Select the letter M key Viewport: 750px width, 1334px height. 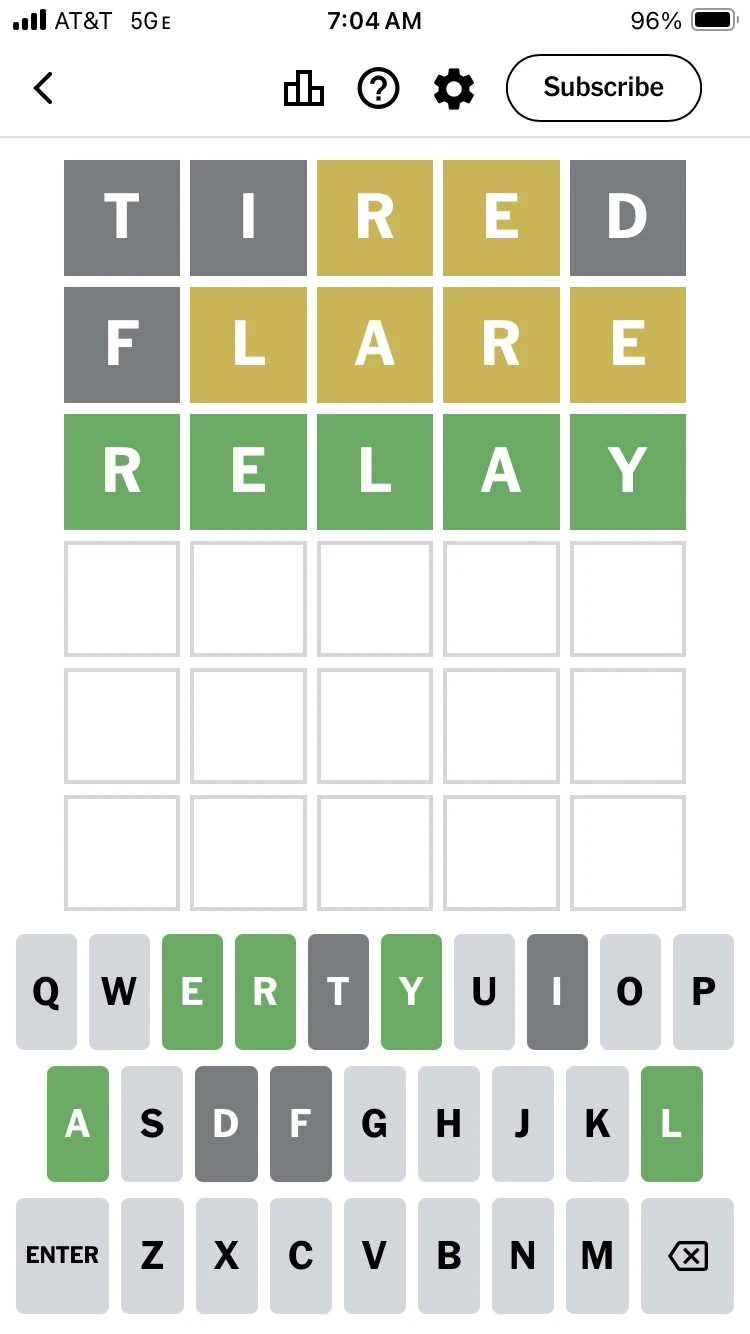(x=597, y=1255)
